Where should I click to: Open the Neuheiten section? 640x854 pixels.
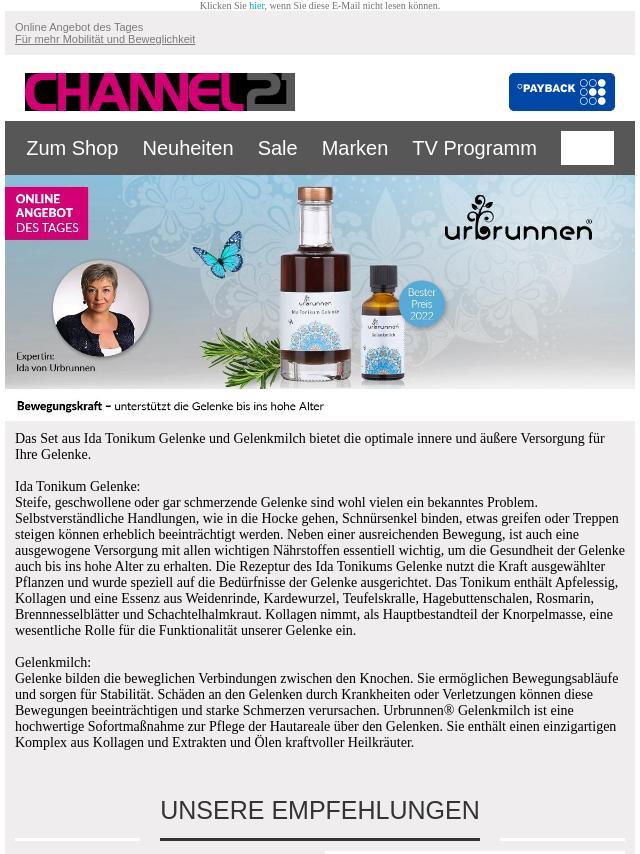(187, 148)
